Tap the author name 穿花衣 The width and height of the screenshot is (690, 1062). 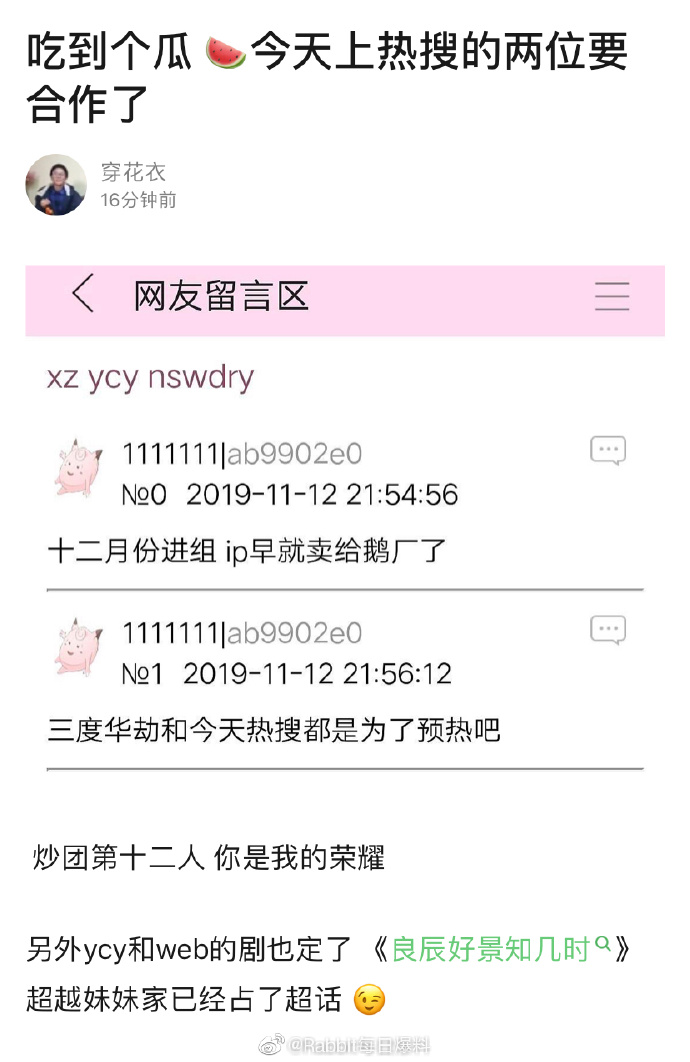pyautogui.click(x=133, y=172)
